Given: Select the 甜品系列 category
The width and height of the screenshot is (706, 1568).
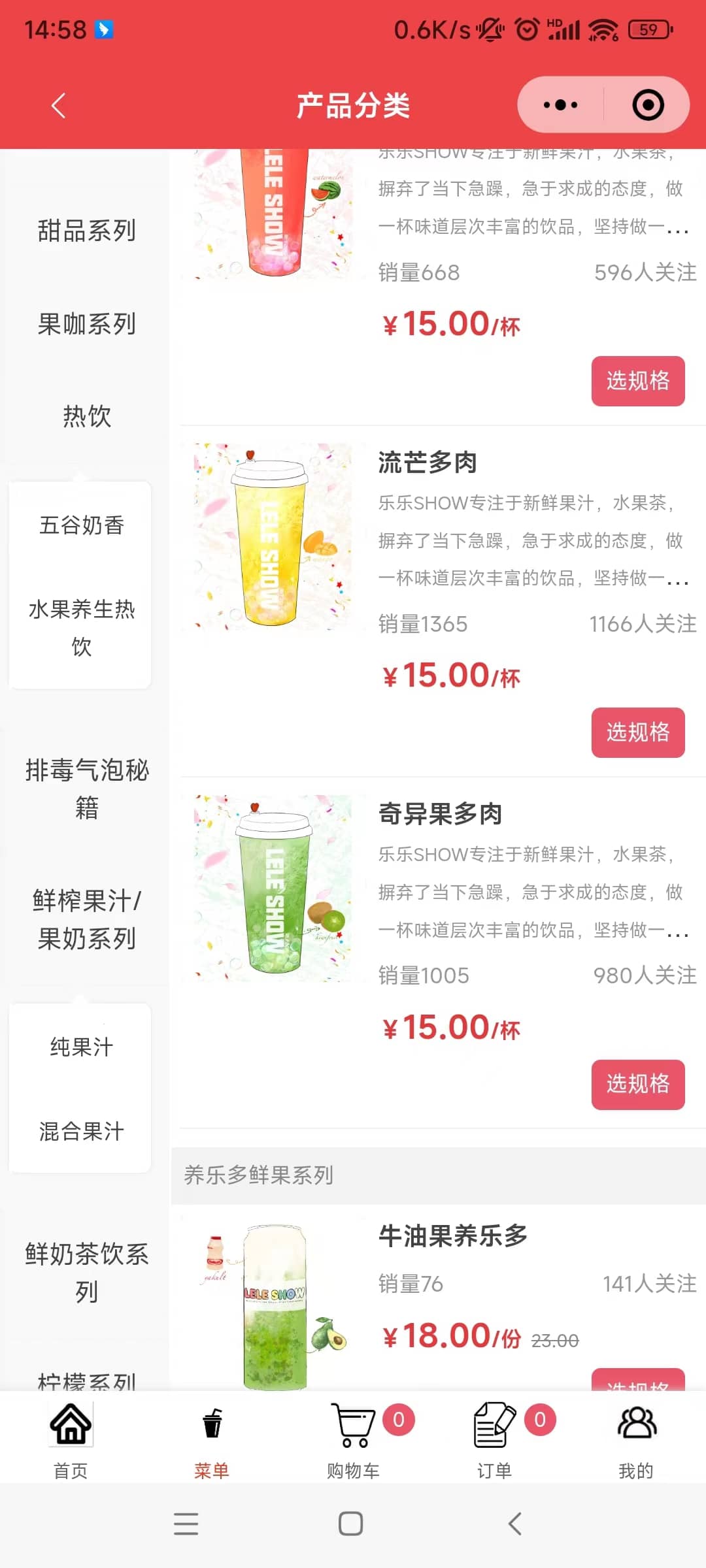Looking at the screenshot, I should pos(86,231).
